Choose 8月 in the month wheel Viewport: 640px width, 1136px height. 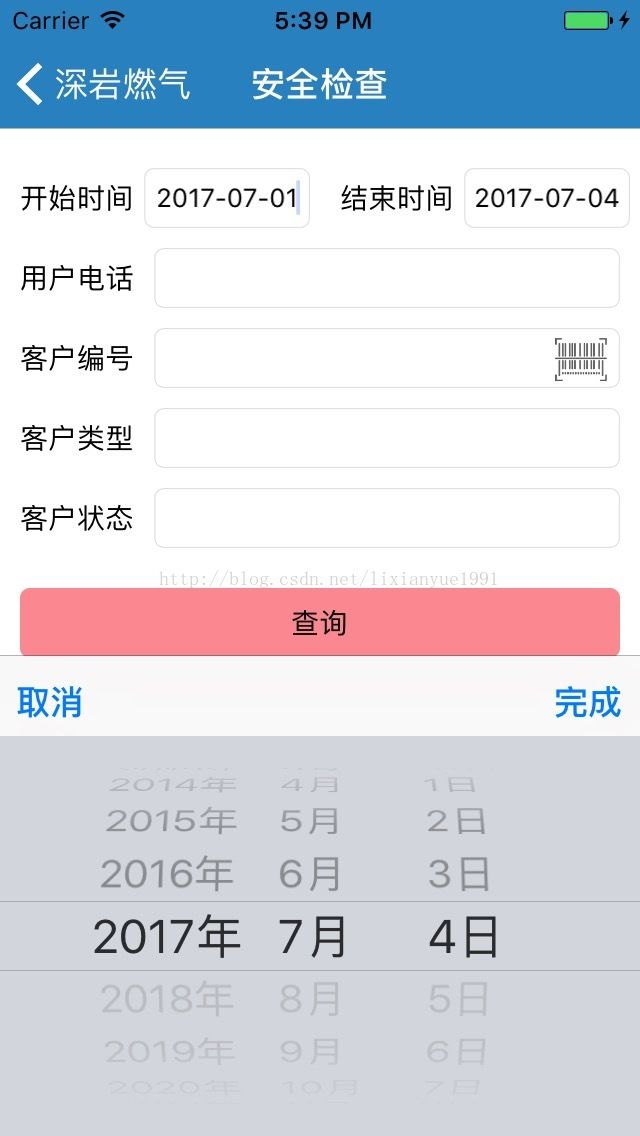(x=310, y=999)
